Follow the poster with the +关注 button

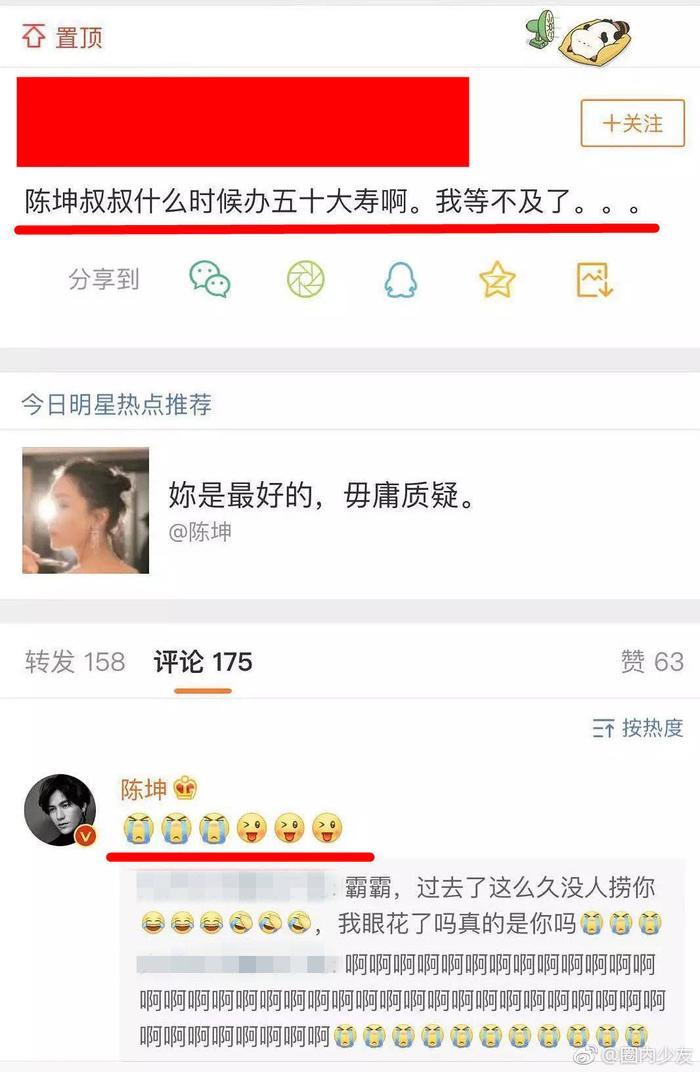coord(631,123)
